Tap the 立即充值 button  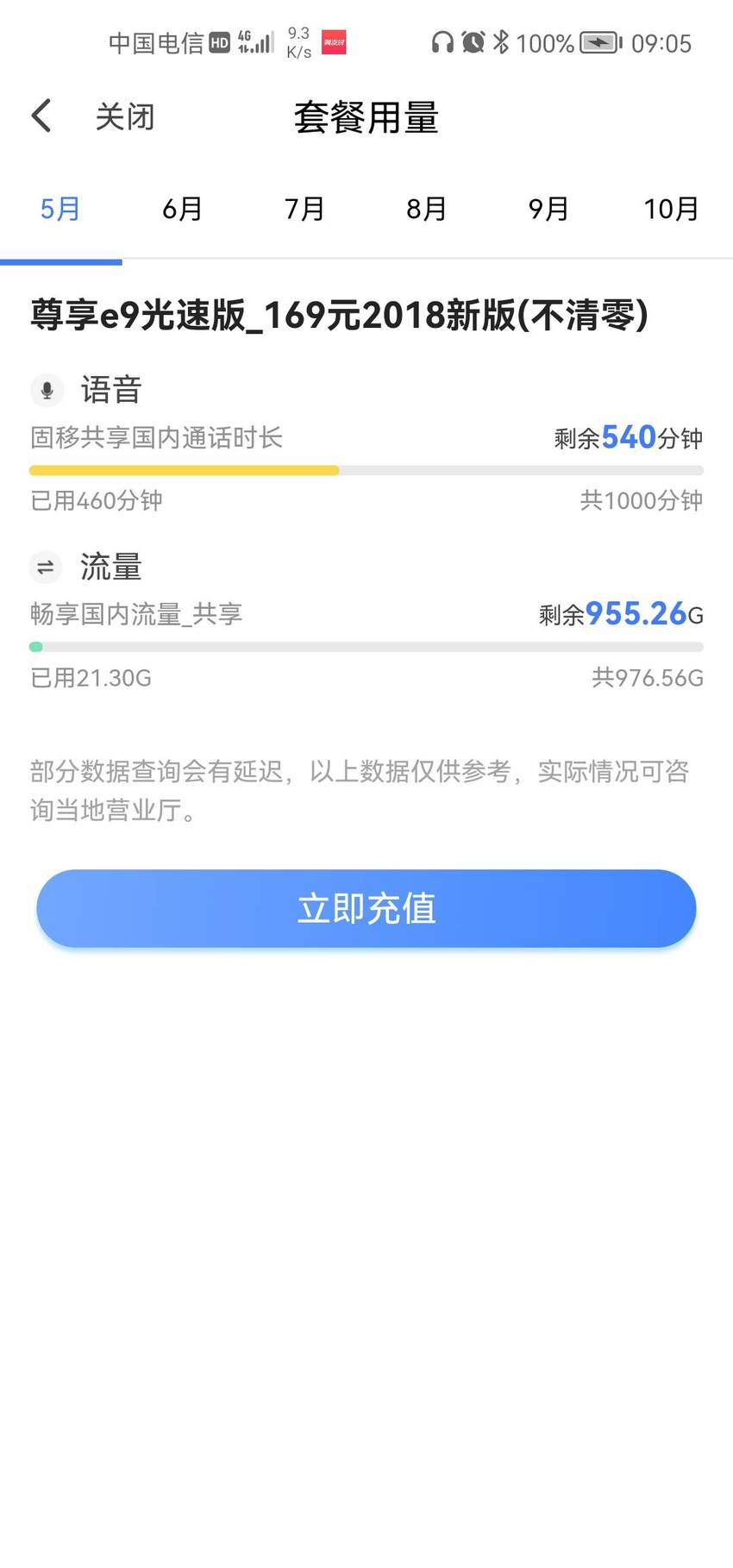[x=366, y=908]
